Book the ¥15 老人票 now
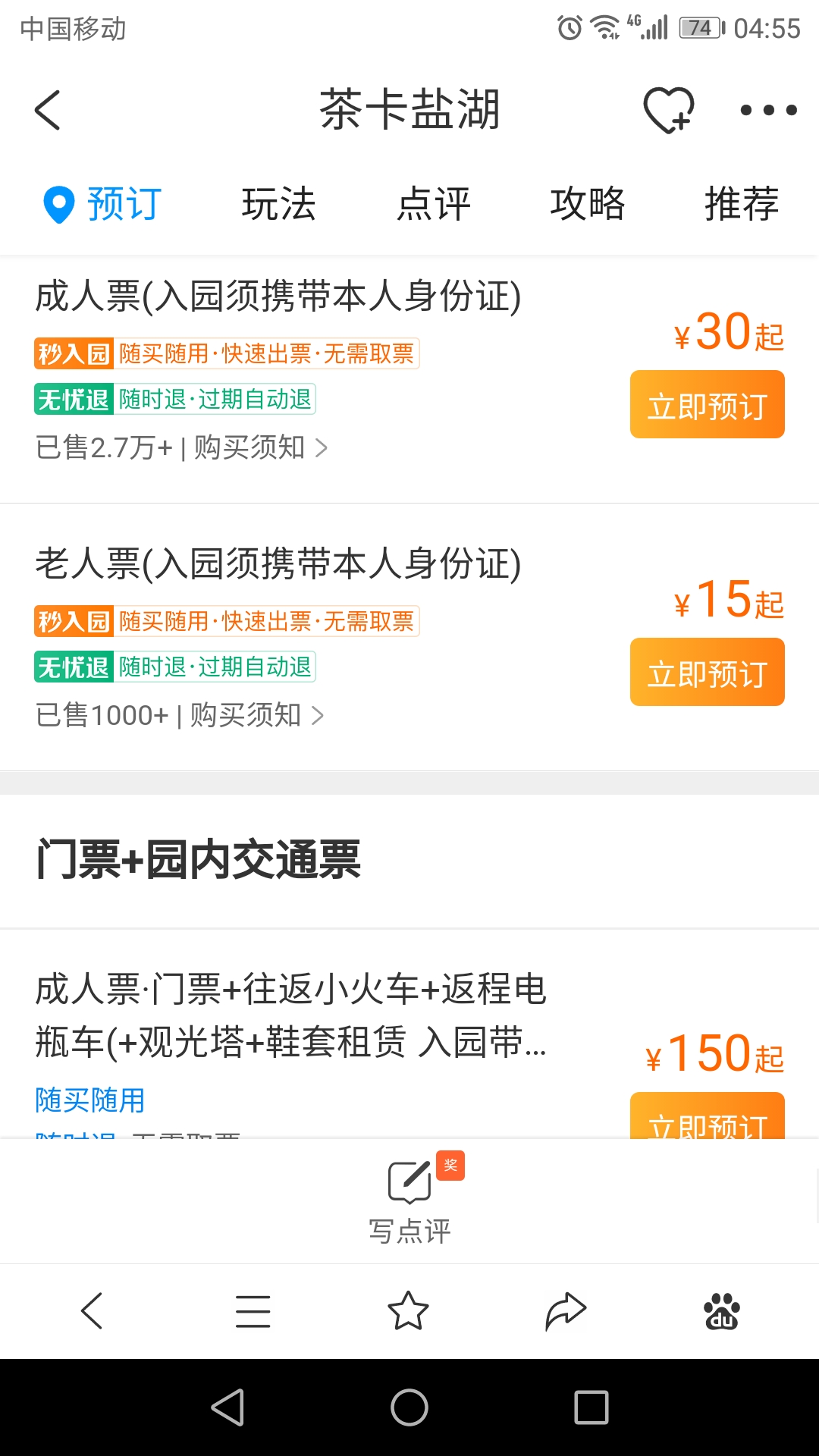This screenshot has height=1456, width=819. coord(707,673)
